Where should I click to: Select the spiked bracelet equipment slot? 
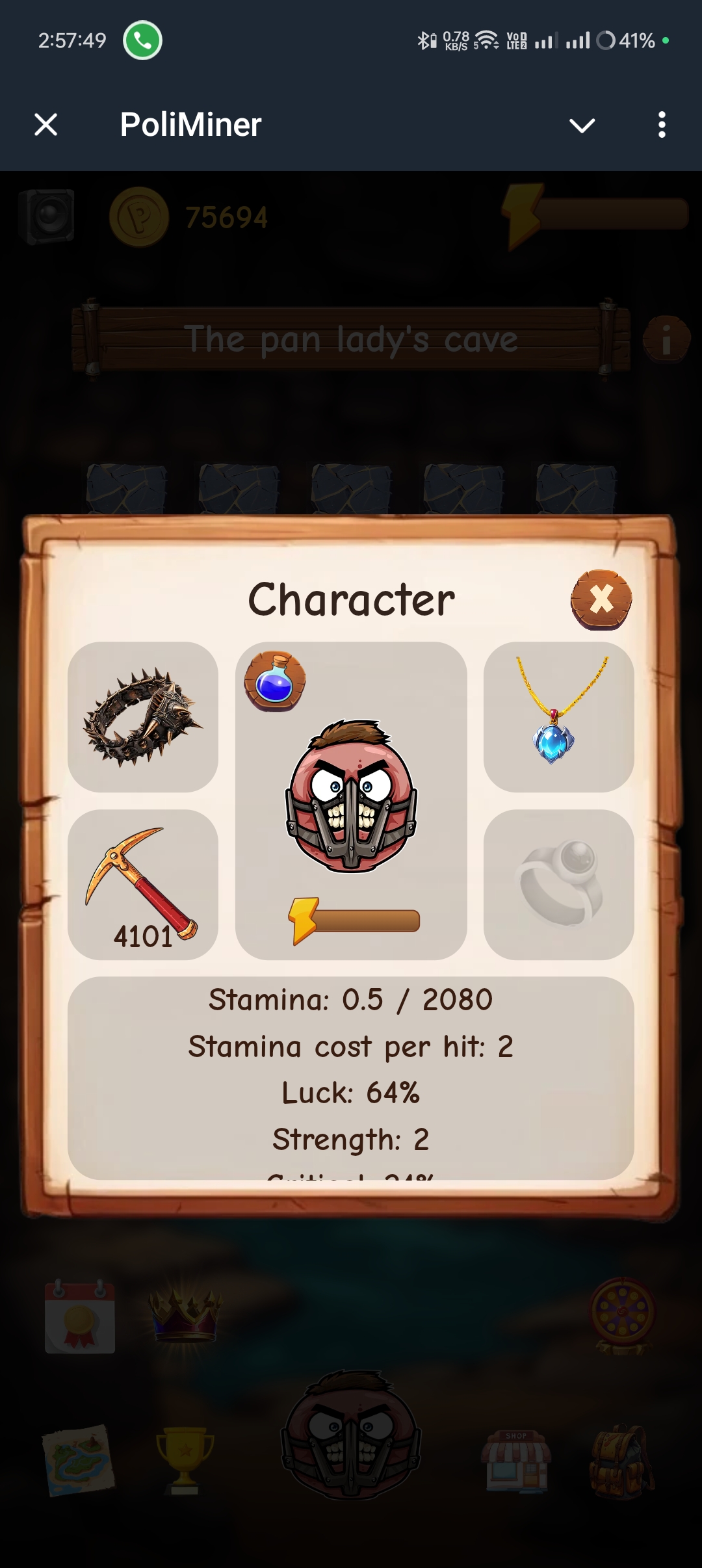143,717
